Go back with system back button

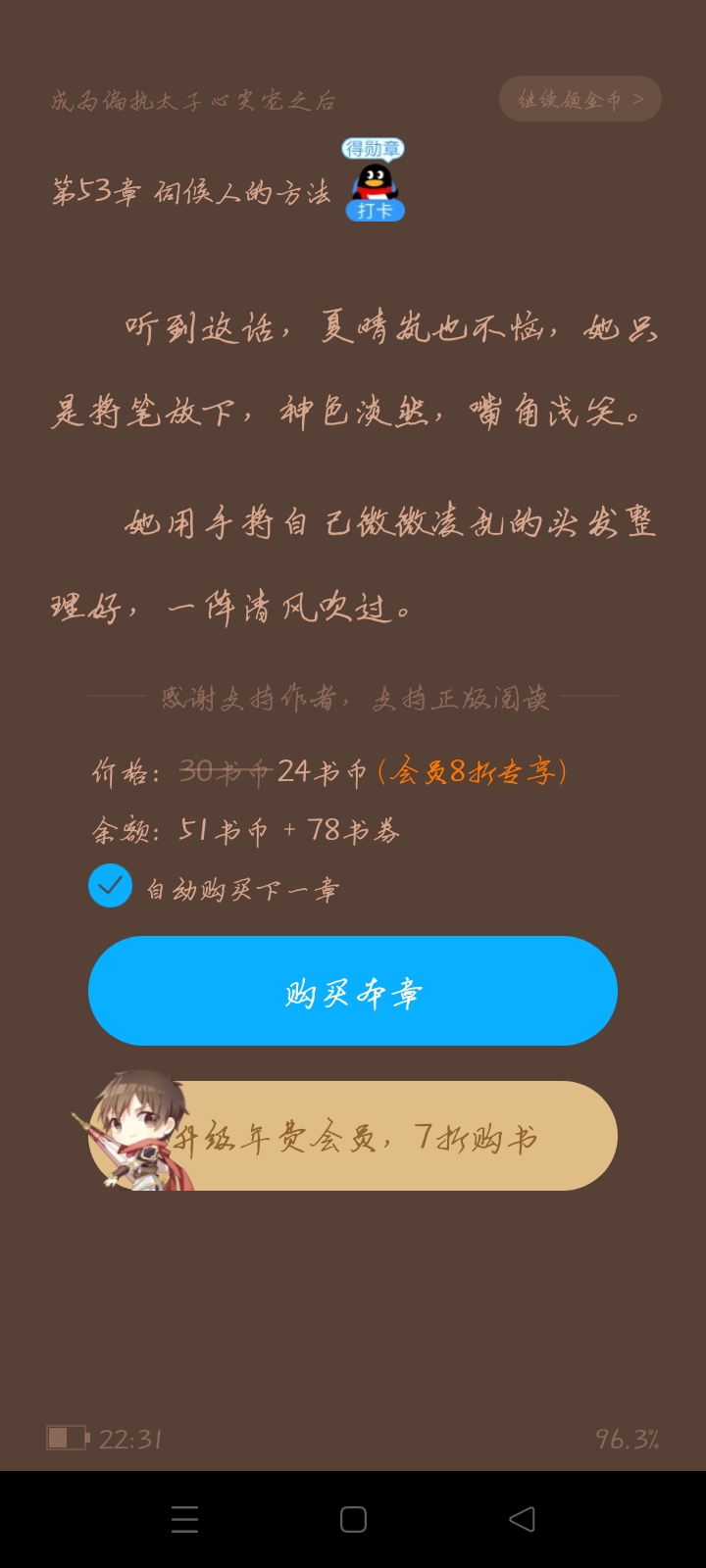pos(522,1519)
